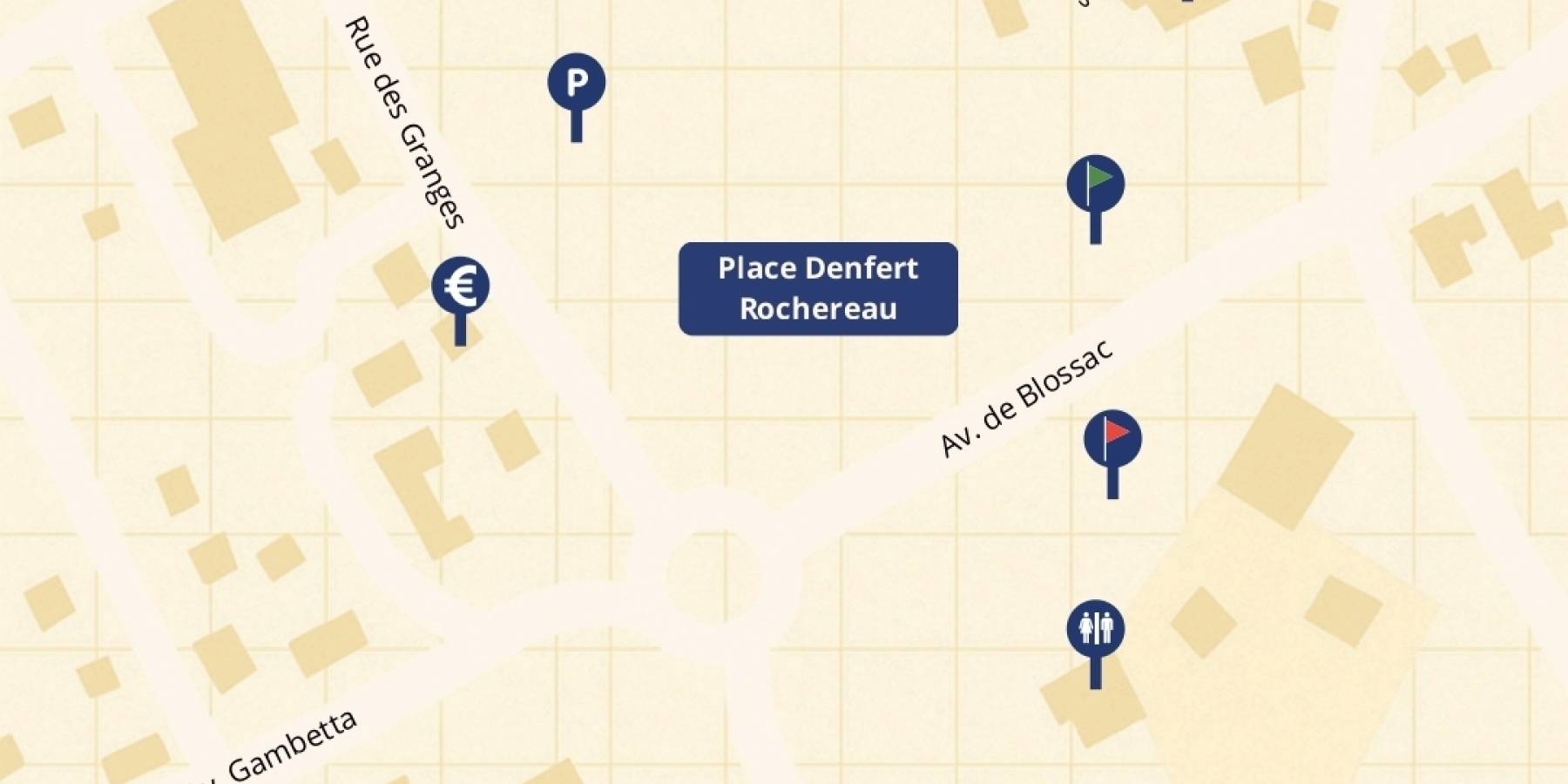1568x784 pixels.
Task: Open the restroom marker on the map
Action: click(1096, 629)
